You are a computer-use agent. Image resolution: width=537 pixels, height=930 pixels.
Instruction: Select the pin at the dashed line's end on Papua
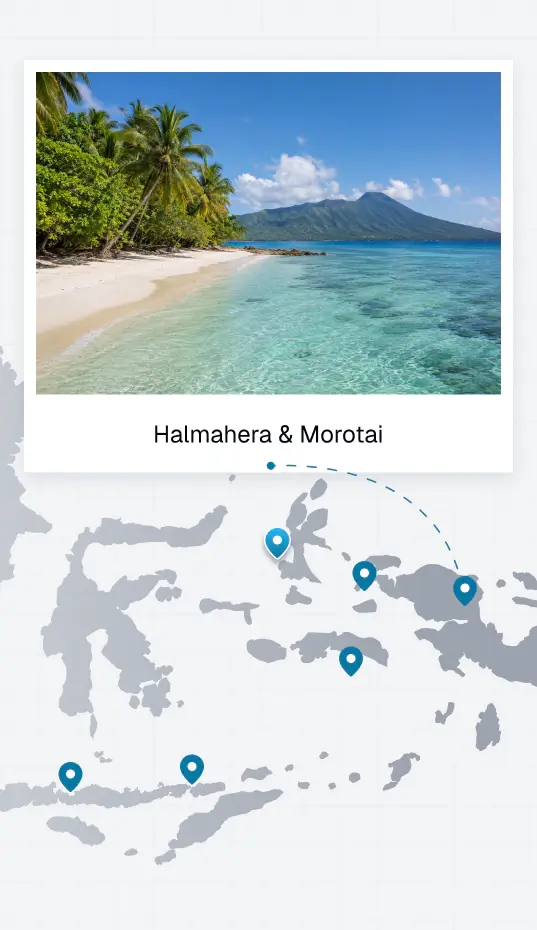click(x=465, y=590)
